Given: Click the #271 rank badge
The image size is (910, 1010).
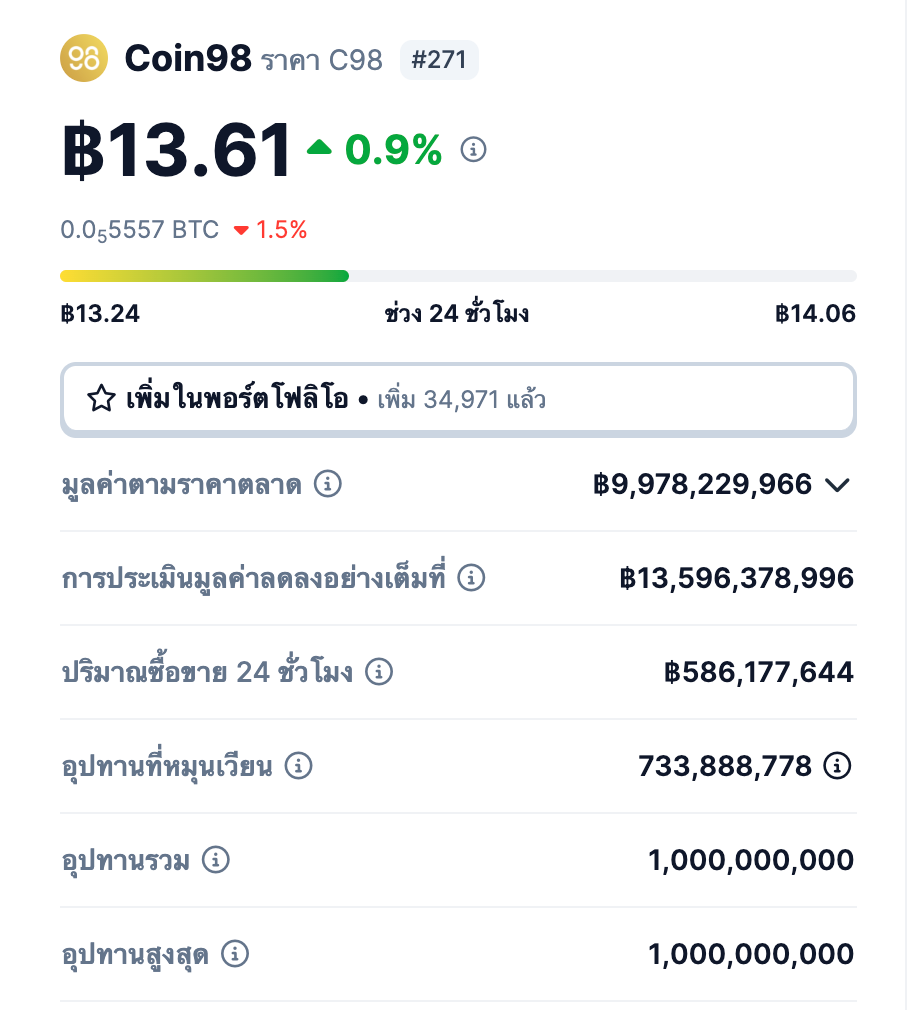Looking at the screenshot, I should tap(438, 60).
